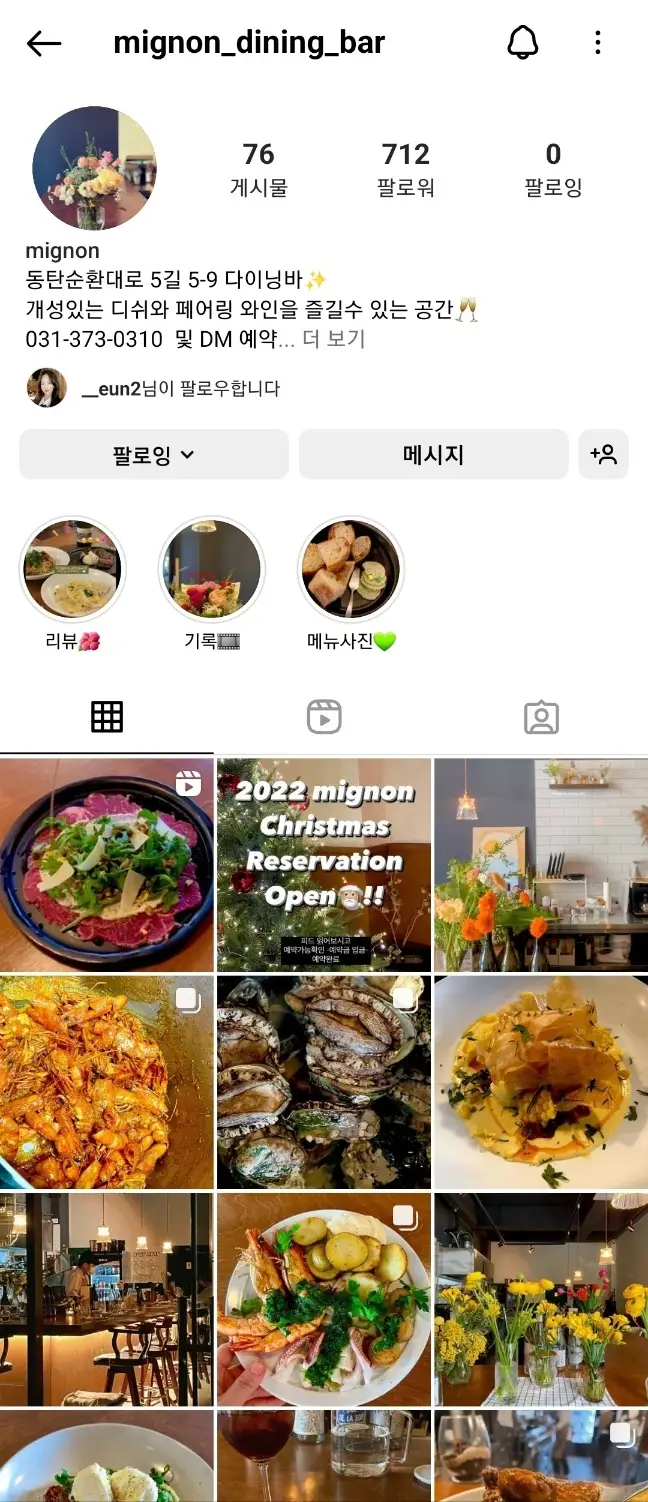Open the 0 팔로잉 following list
This screenshot has width=648, height=1502.
[x=553, y=168]
